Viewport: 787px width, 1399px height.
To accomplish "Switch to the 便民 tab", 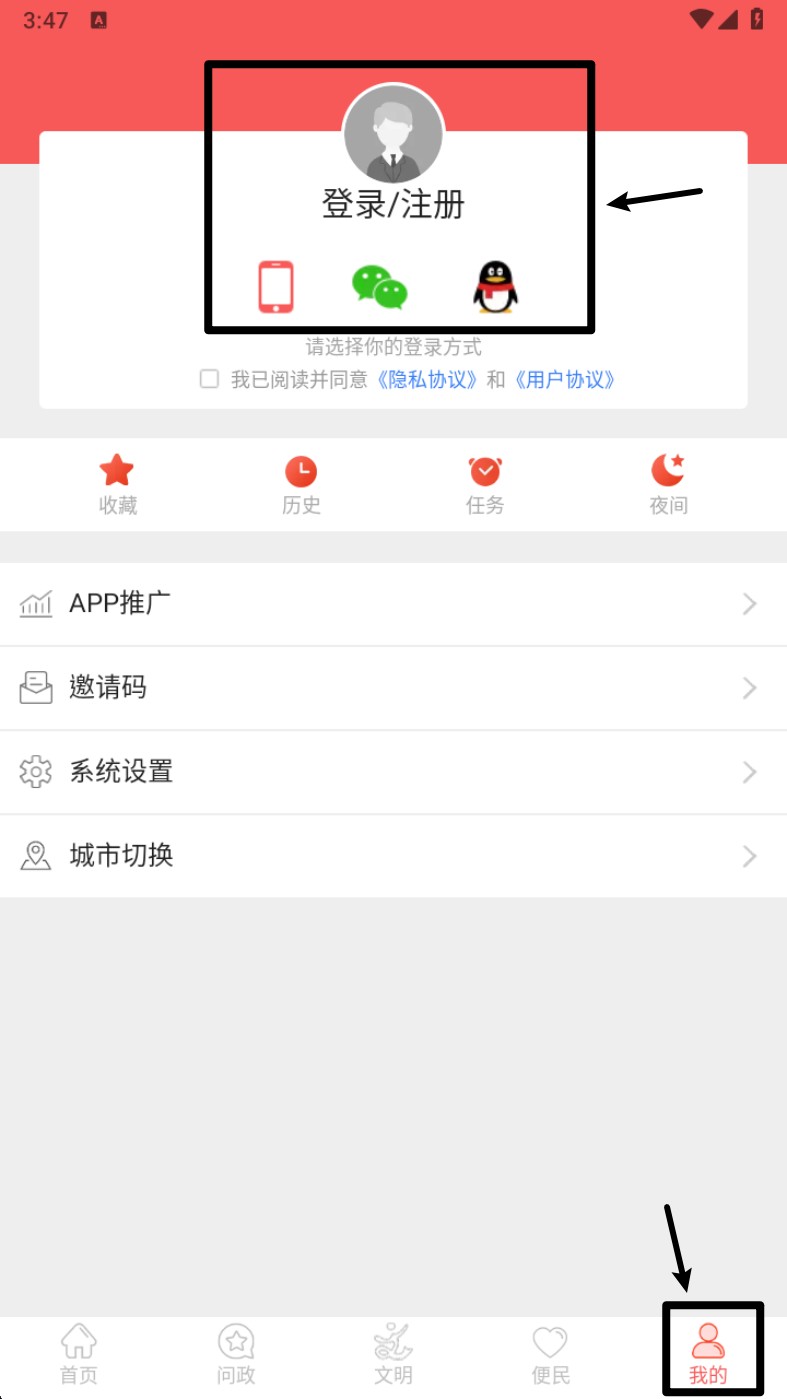I will tap(550, 1355).
